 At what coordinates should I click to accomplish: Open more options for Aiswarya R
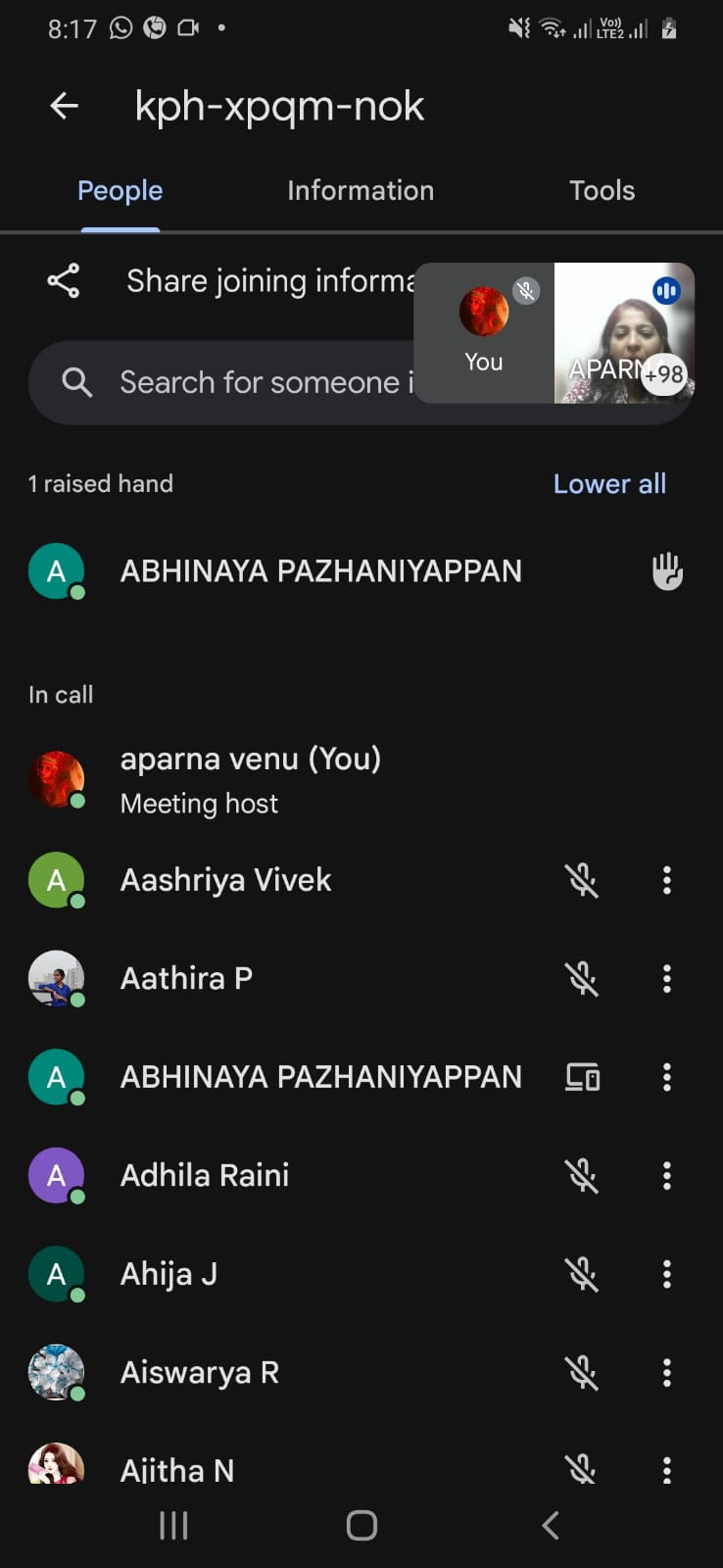coord(667,1372)
